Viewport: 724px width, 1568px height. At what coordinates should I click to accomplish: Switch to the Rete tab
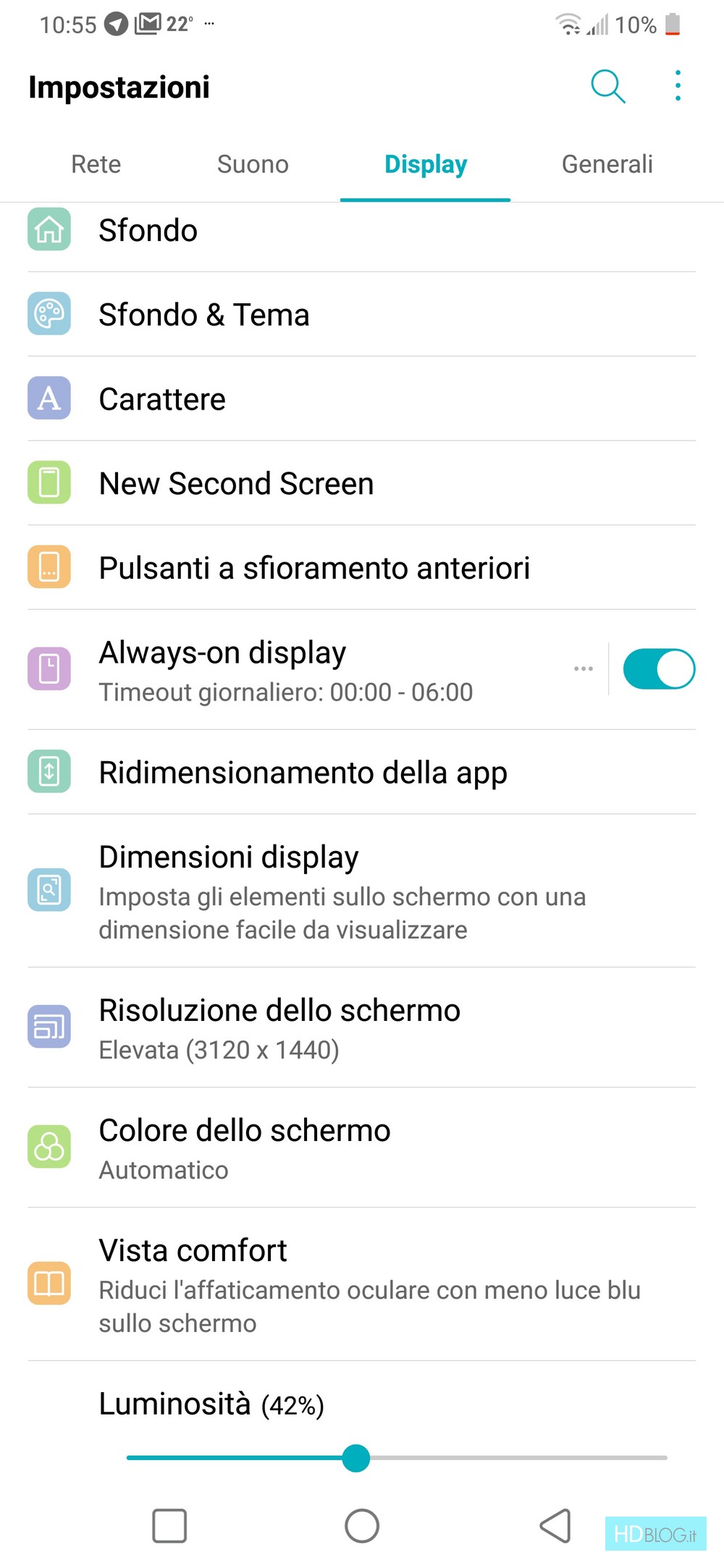pyautogui.click(x=96, y=164)
